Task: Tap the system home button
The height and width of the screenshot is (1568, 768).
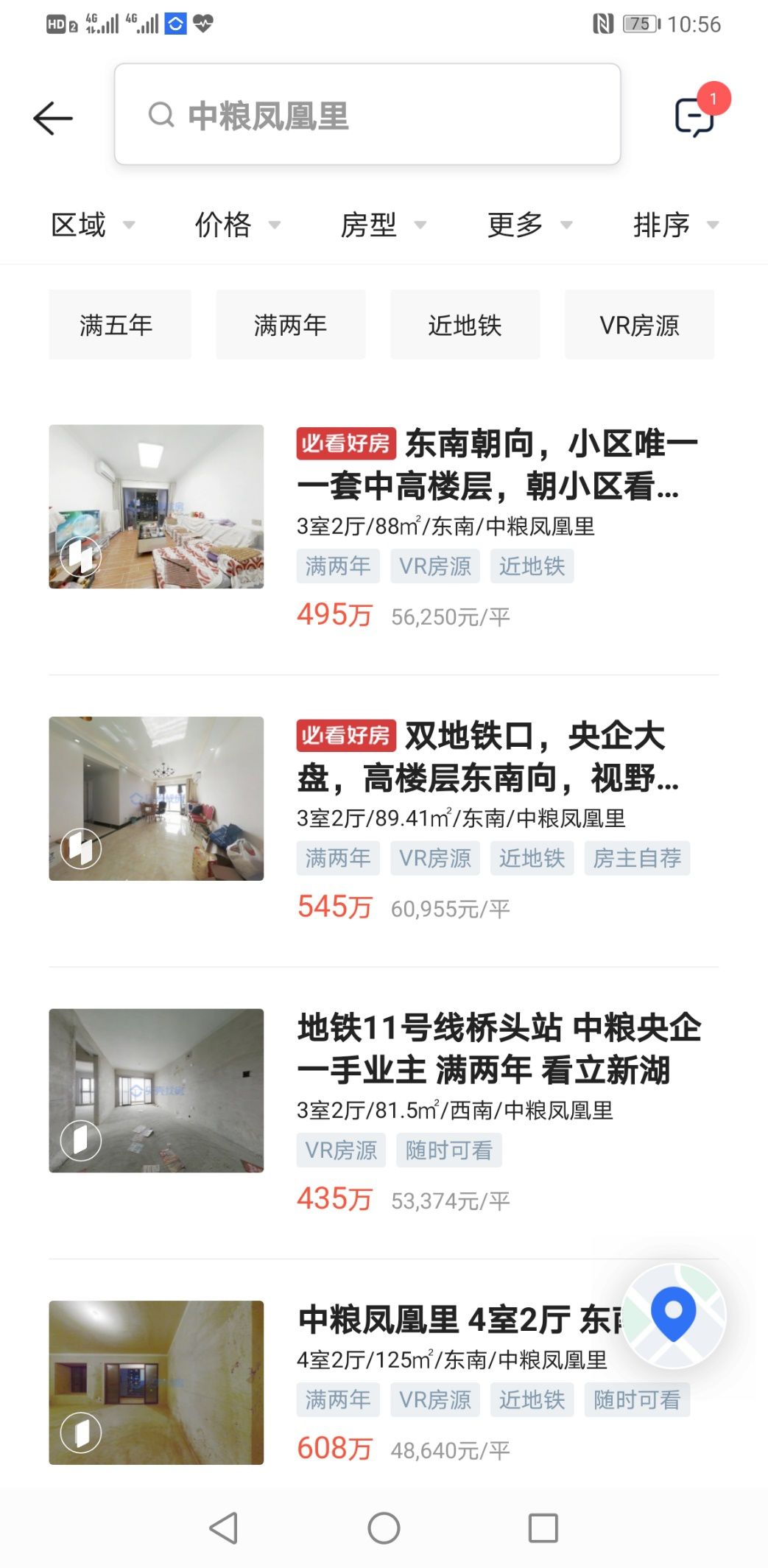Action: 384,1527
